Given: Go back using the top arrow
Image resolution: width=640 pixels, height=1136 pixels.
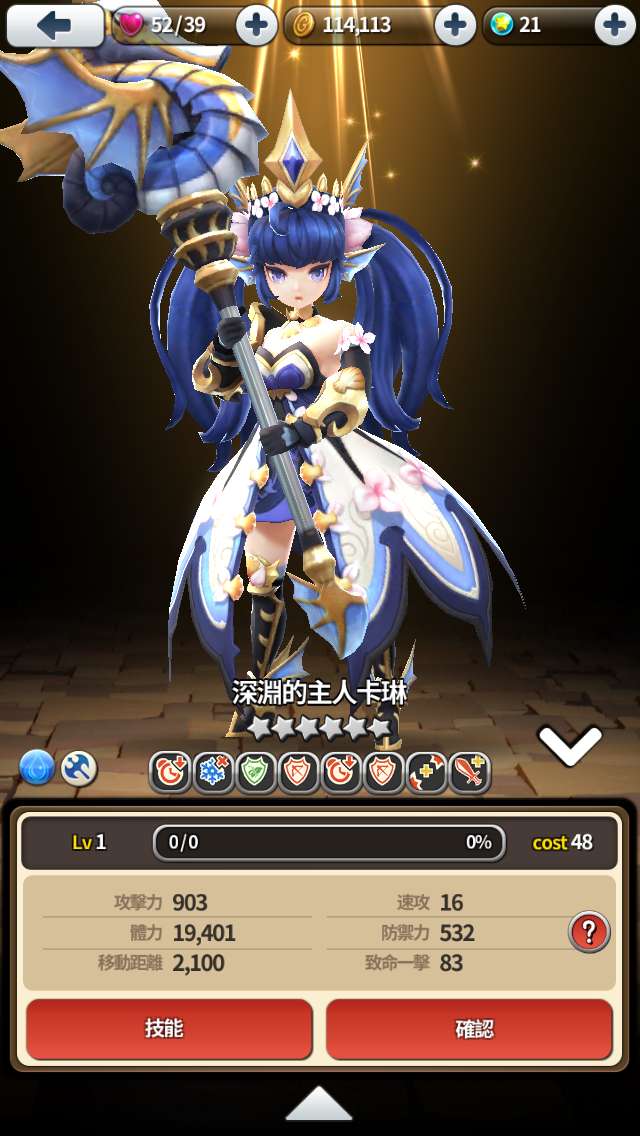Looking at the screenshot, I should click(x=54, y=25).
